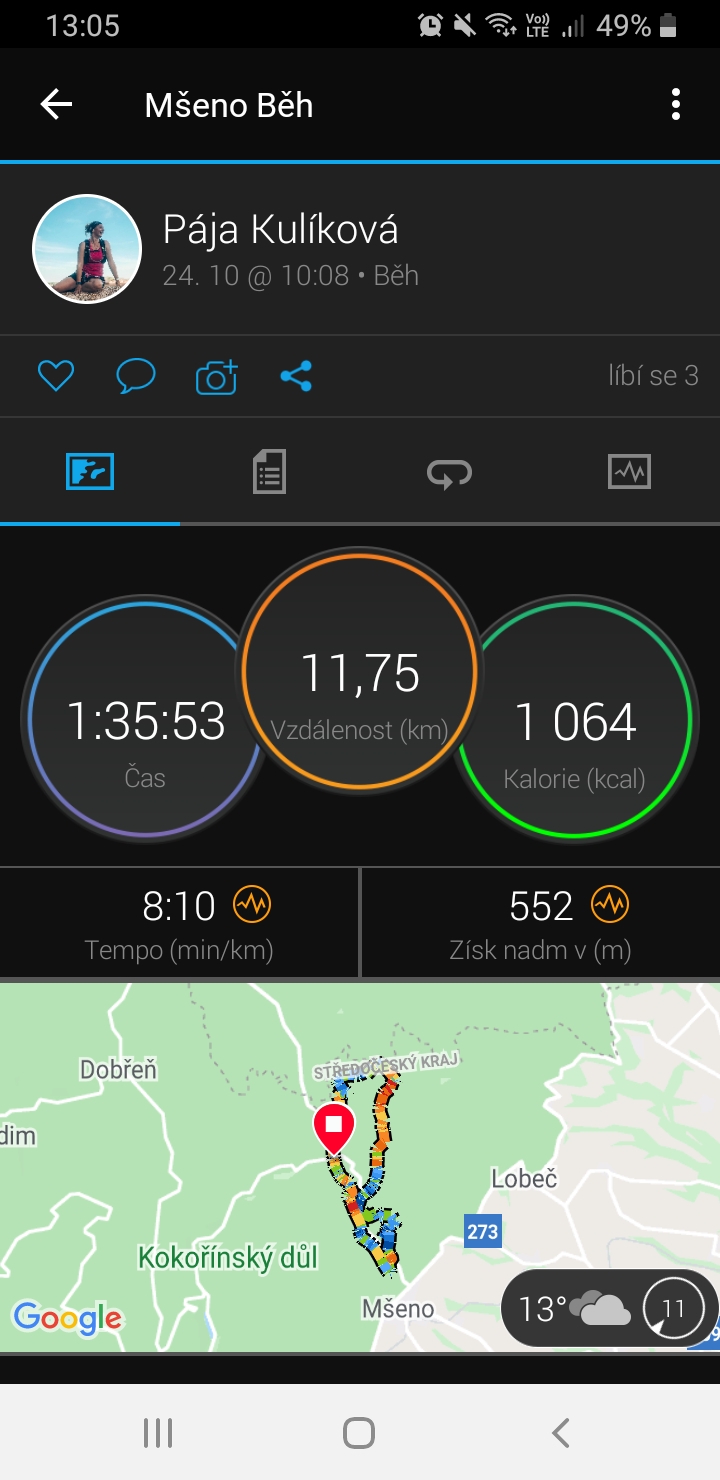Switch to the stats details list tab
The width and height of the screenshot is (720, 1480).
[269, 471]
